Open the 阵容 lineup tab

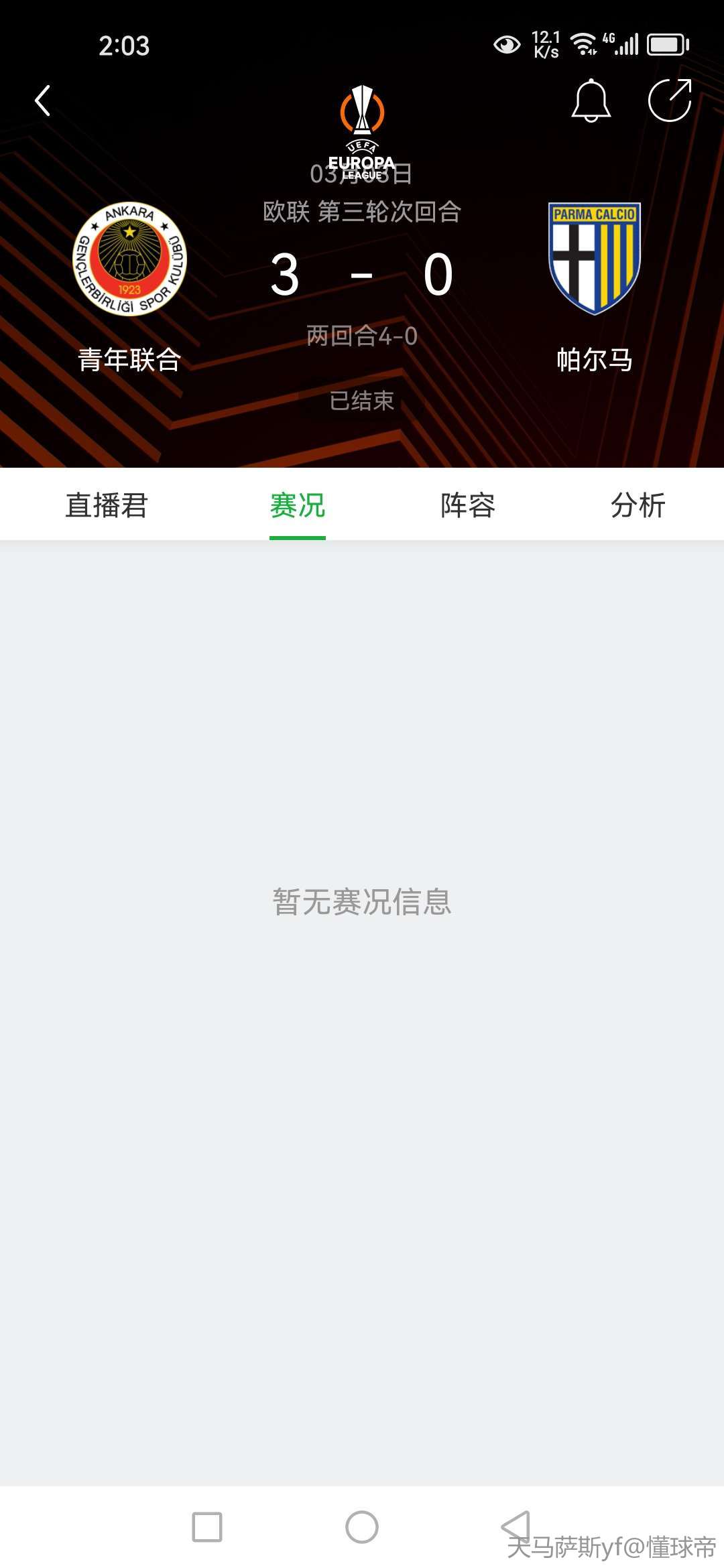(467, 505)
